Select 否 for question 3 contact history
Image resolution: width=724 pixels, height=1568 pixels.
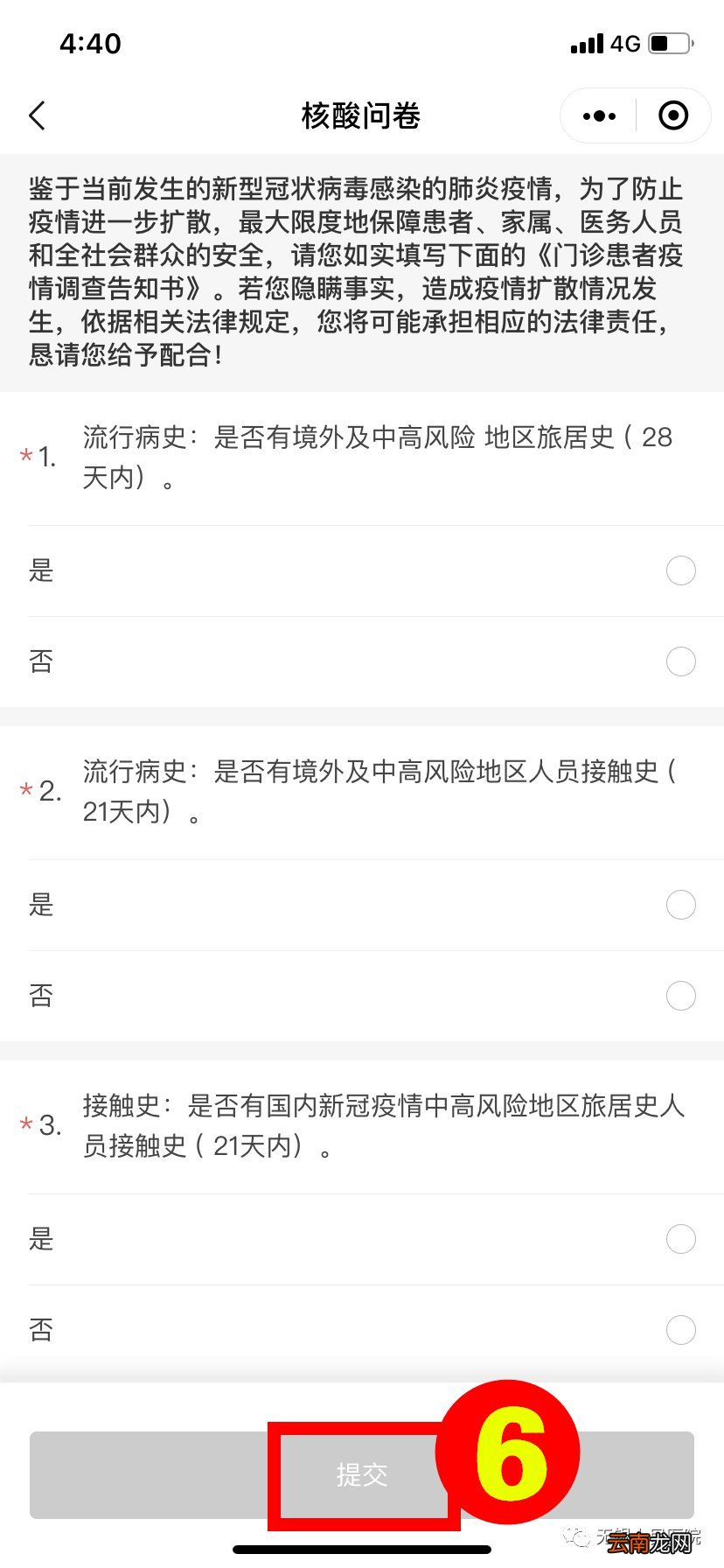click(680, 1329)
